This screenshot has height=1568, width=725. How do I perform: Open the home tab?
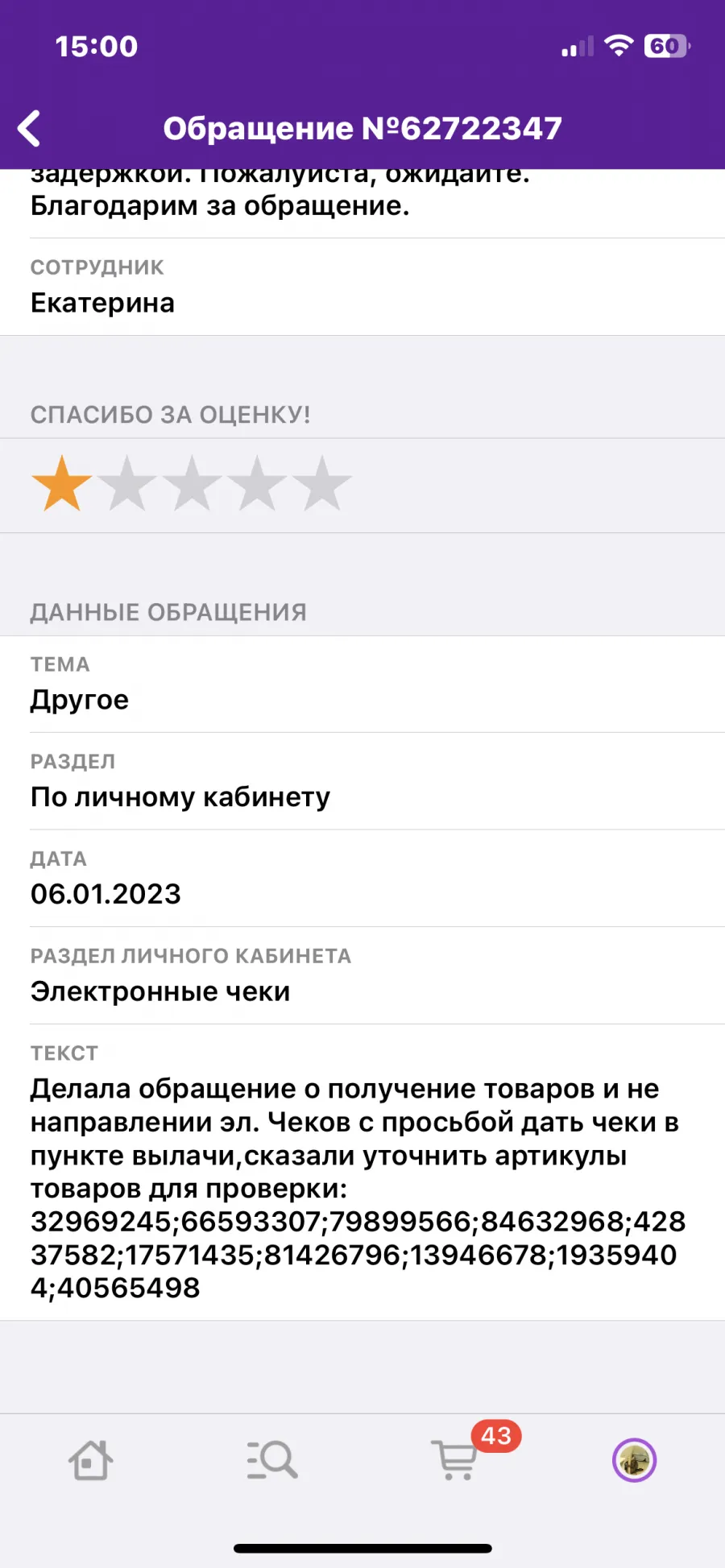90,1459
